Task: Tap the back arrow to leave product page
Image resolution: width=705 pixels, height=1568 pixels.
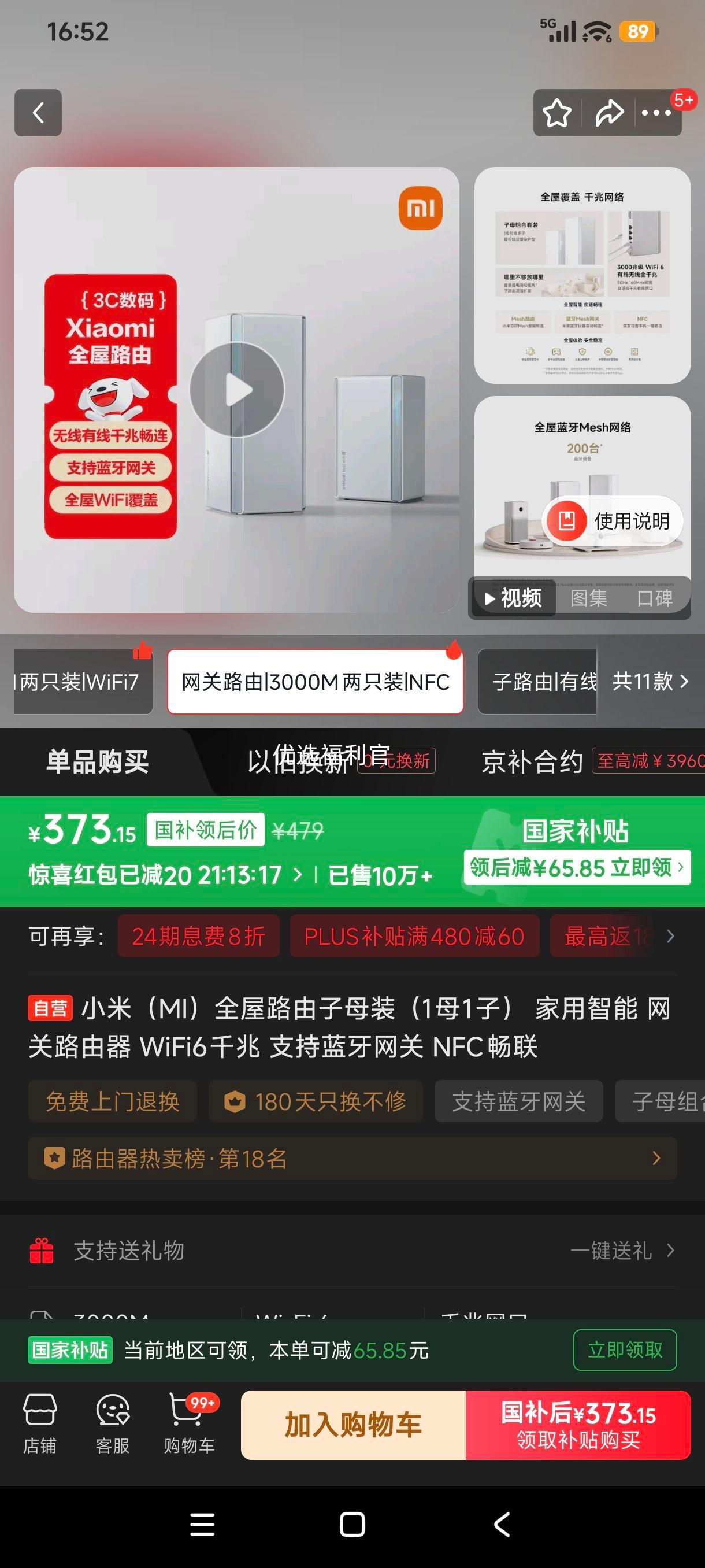Action: coord(38,114)
